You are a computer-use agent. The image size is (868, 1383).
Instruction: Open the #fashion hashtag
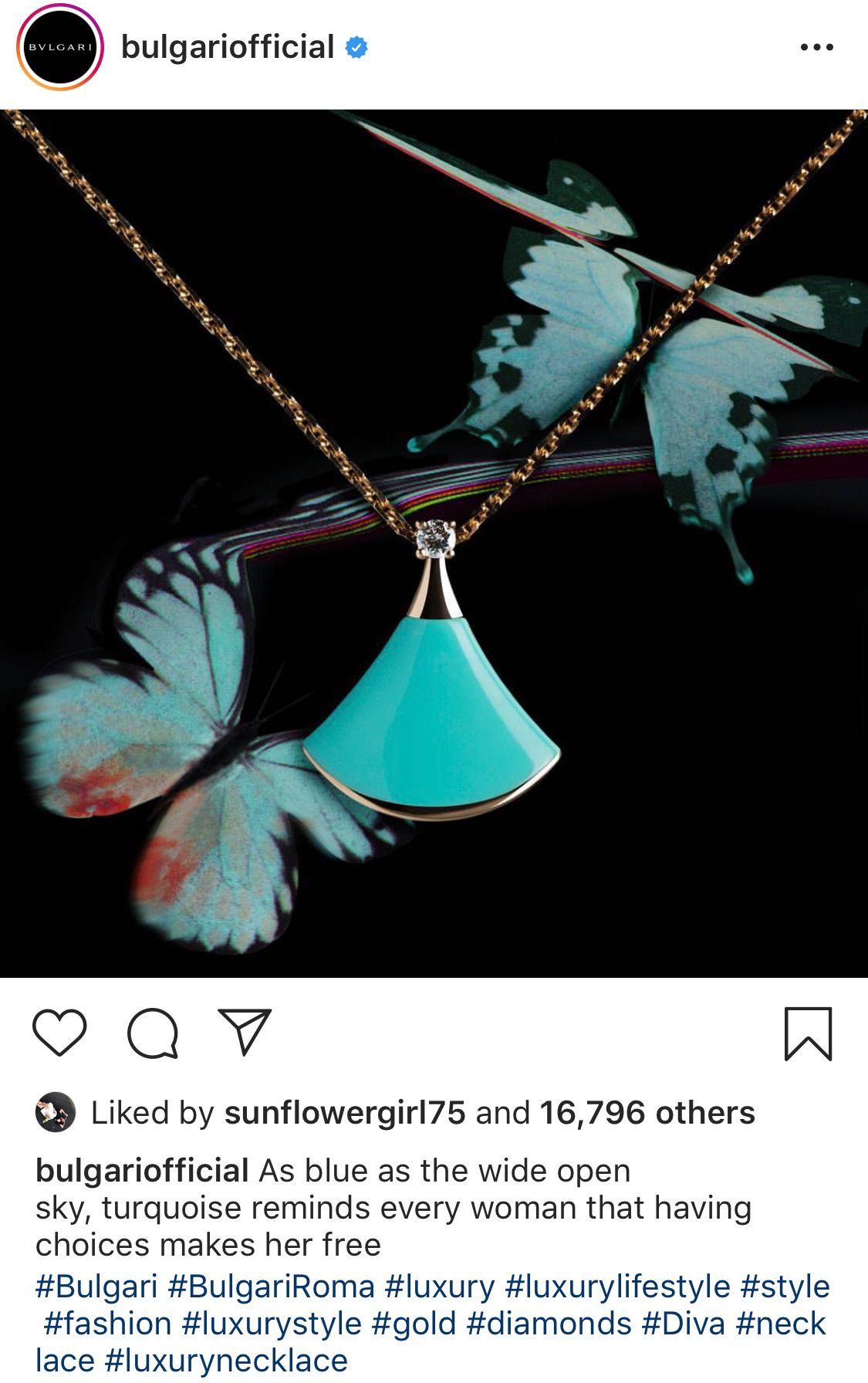107,1324
